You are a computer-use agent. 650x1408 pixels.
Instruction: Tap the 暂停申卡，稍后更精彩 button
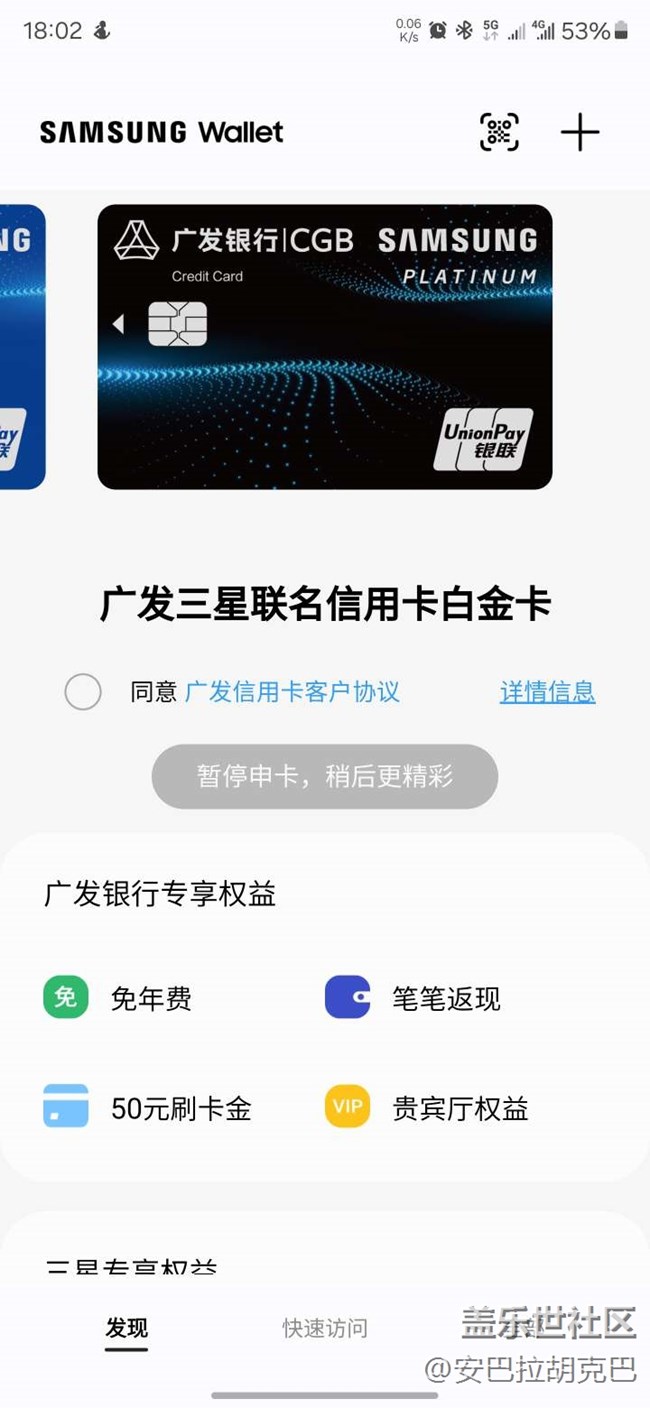325,776
